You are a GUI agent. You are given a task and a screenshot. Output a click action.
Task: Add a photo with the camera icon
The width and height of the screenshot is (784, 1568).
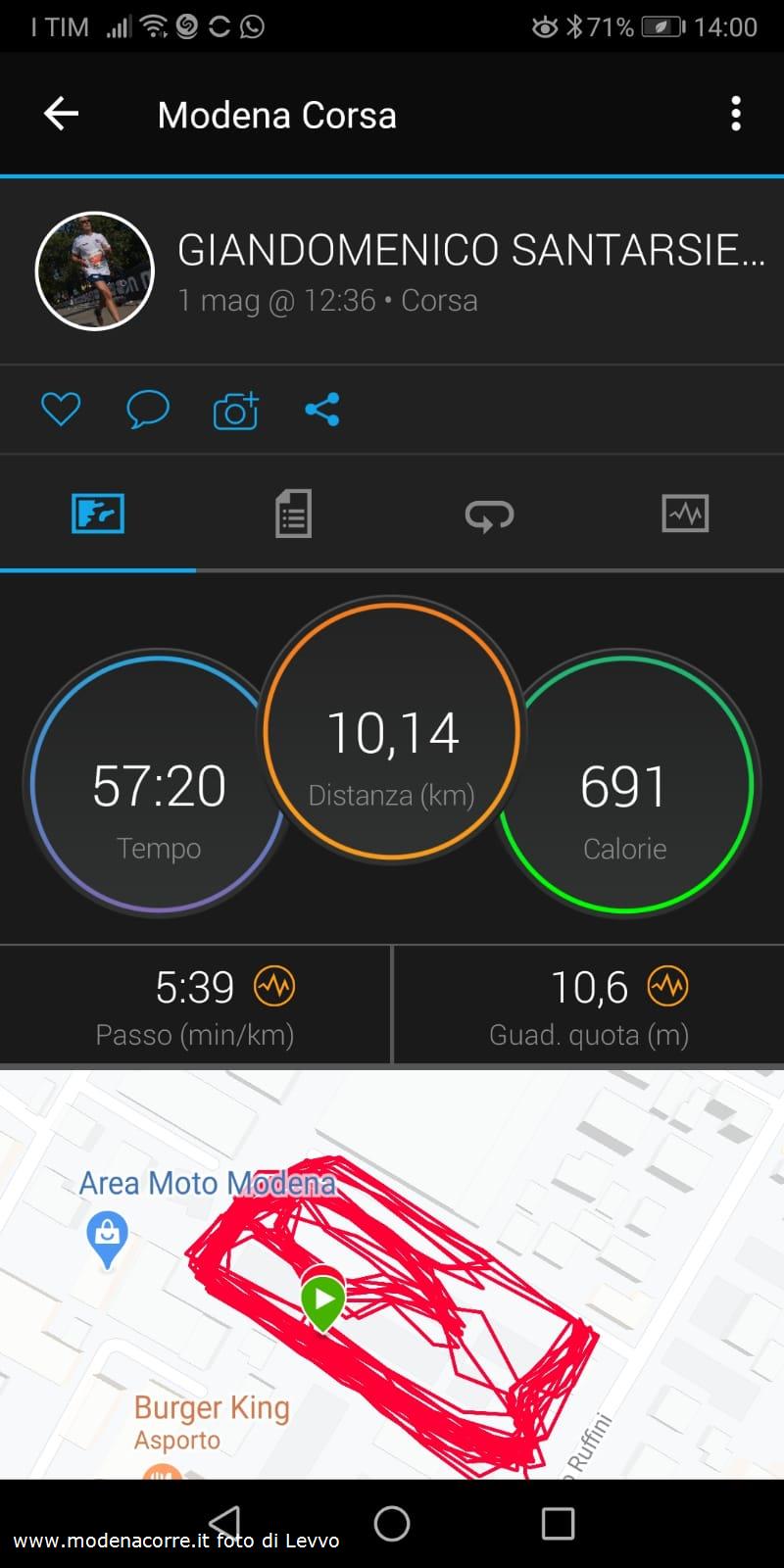pyautogui.click(x=235, y=410)
